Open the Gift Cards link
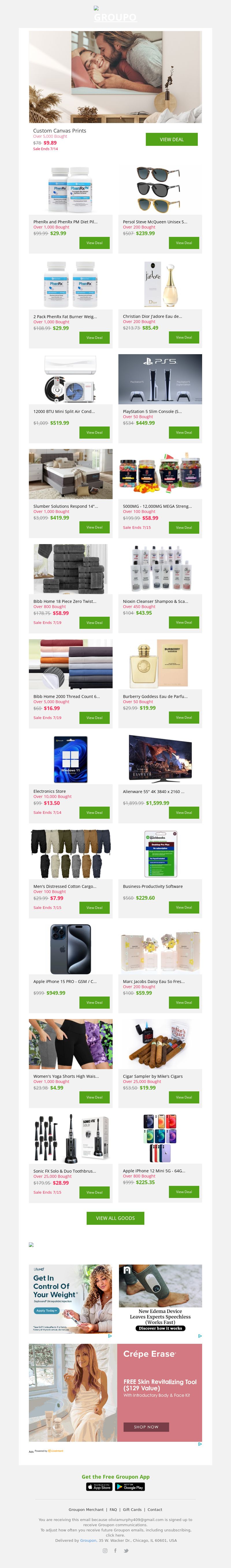231x1568 pixels. (132, 1509)
